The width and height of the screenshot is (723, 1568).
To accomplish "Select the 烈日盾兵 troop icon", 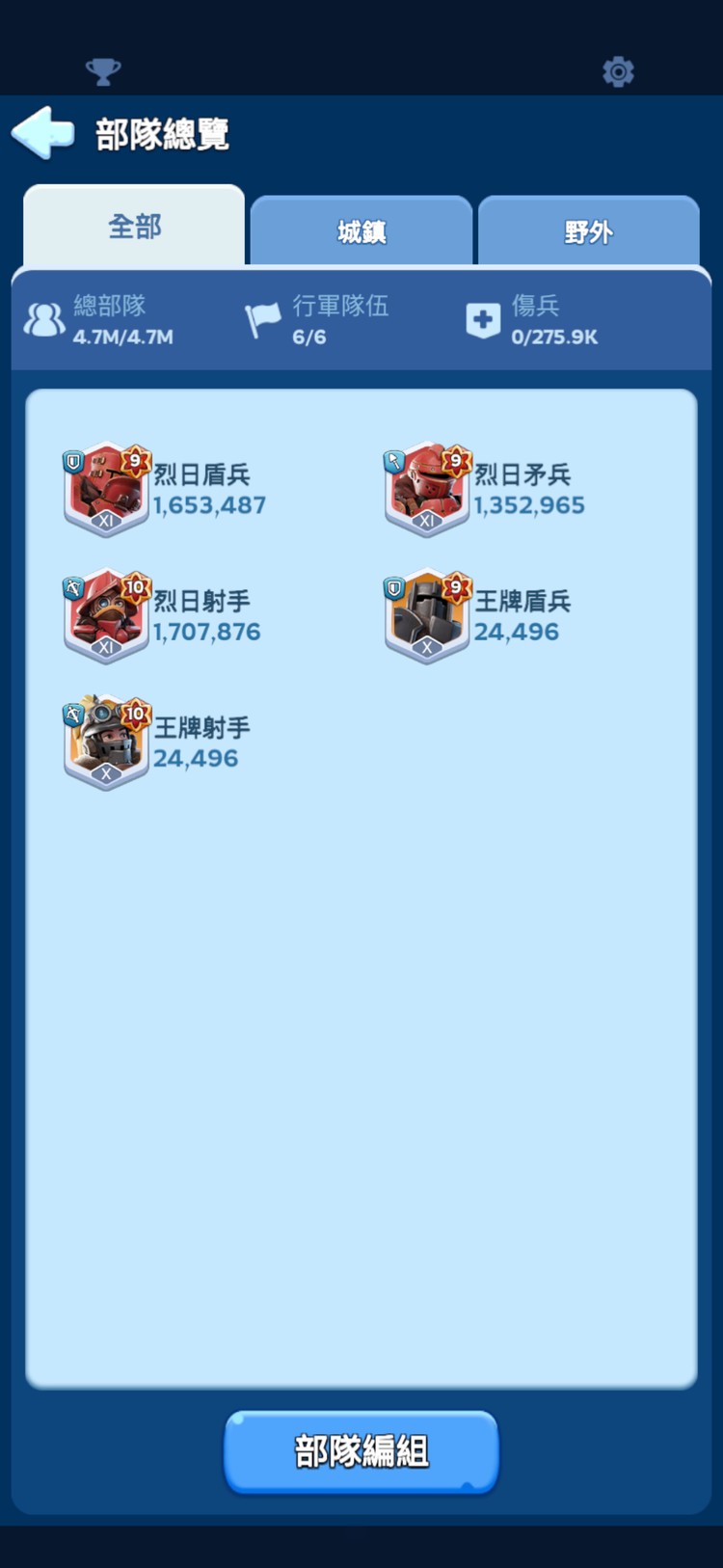I will coord(106,489).
